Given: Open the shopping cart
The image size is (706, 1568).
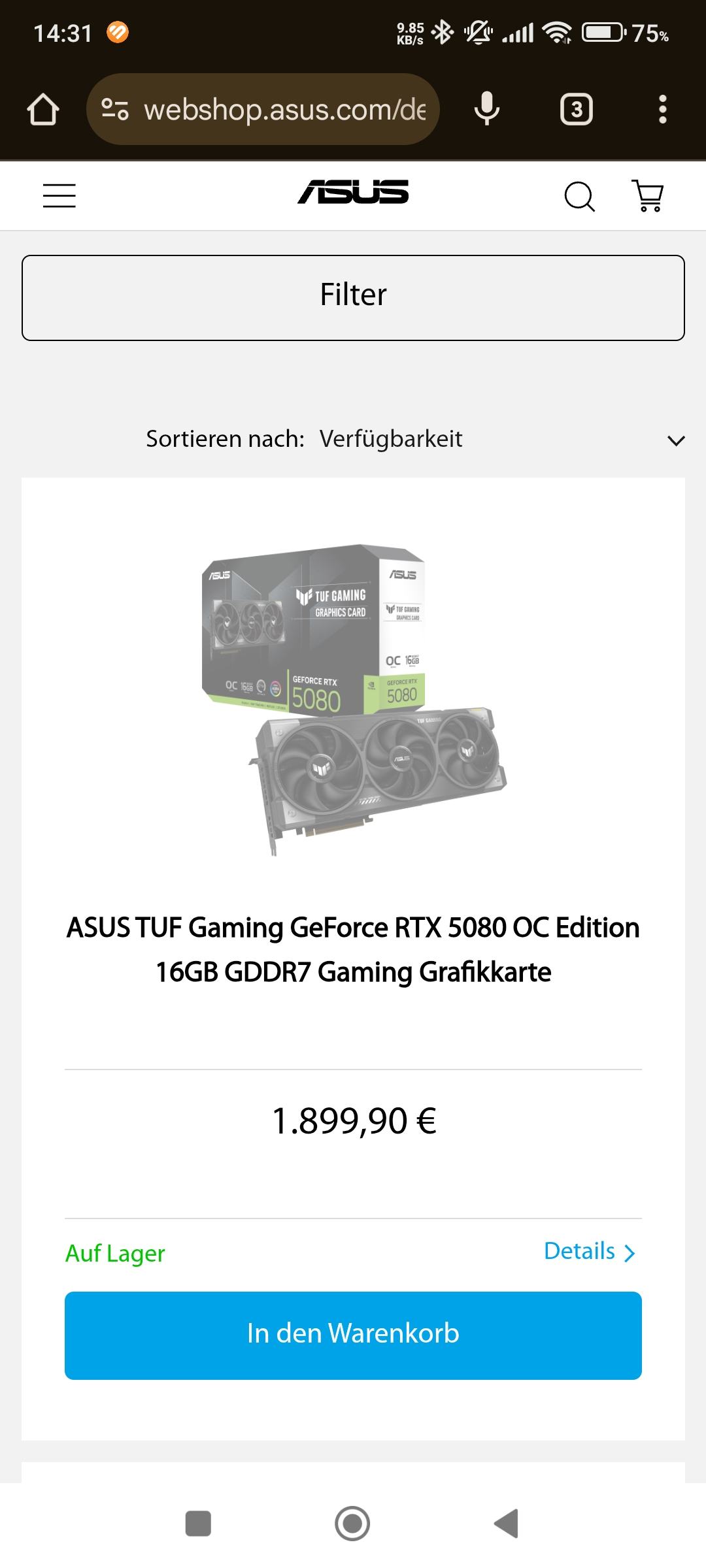Looking at the screenshot, I should coord(648,196).
